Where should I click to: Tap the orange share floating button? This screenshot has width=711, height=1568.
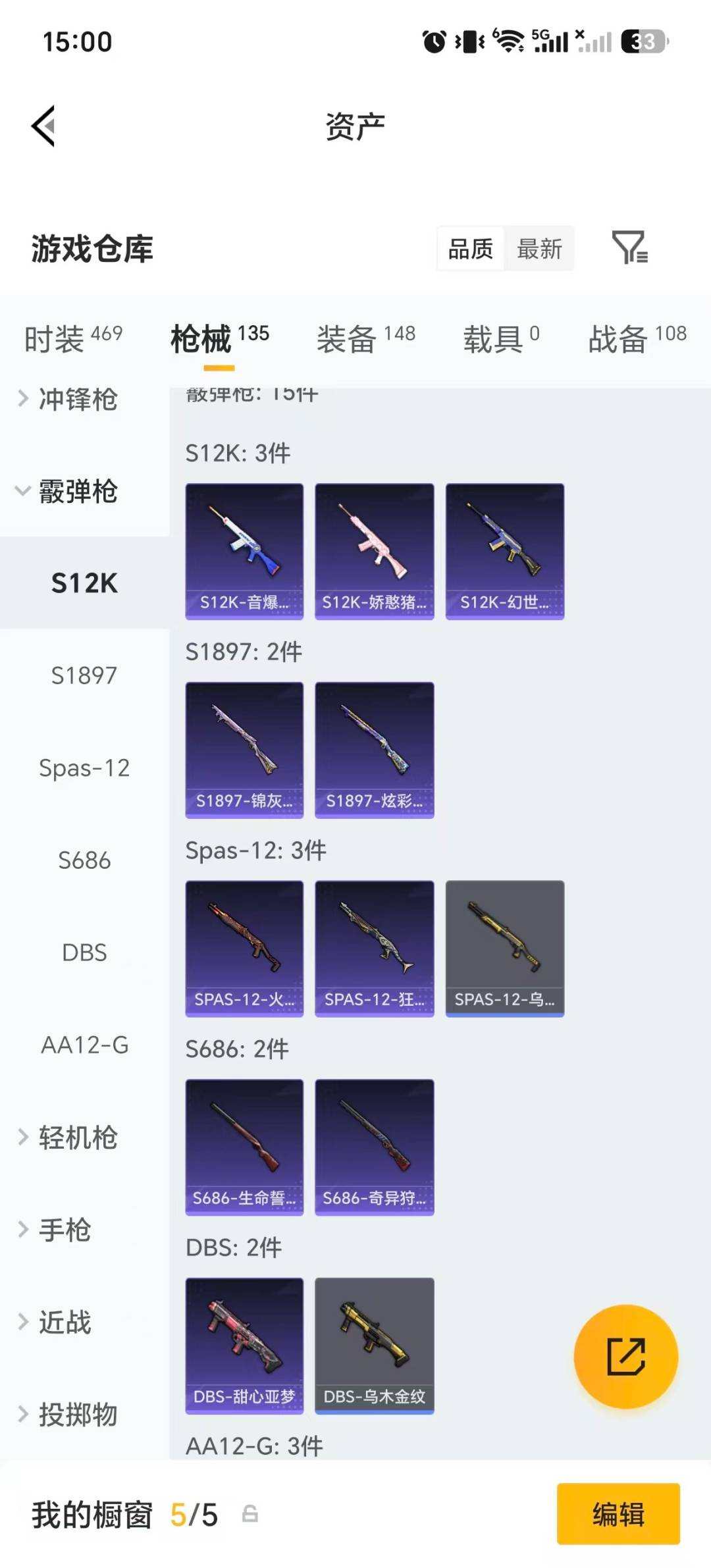coord(626,1357)
